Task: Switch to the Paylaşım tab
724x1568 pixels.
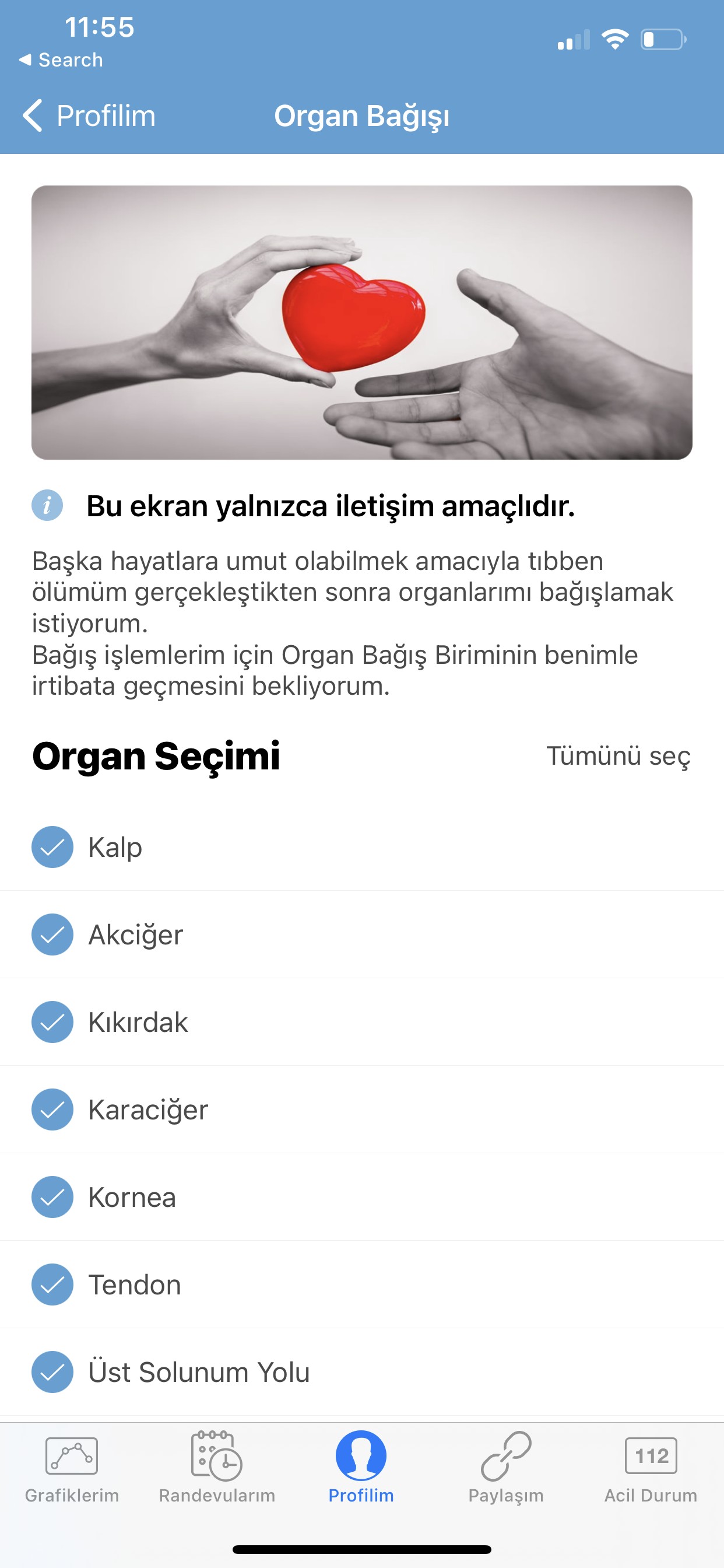Action: [505, 1468]
